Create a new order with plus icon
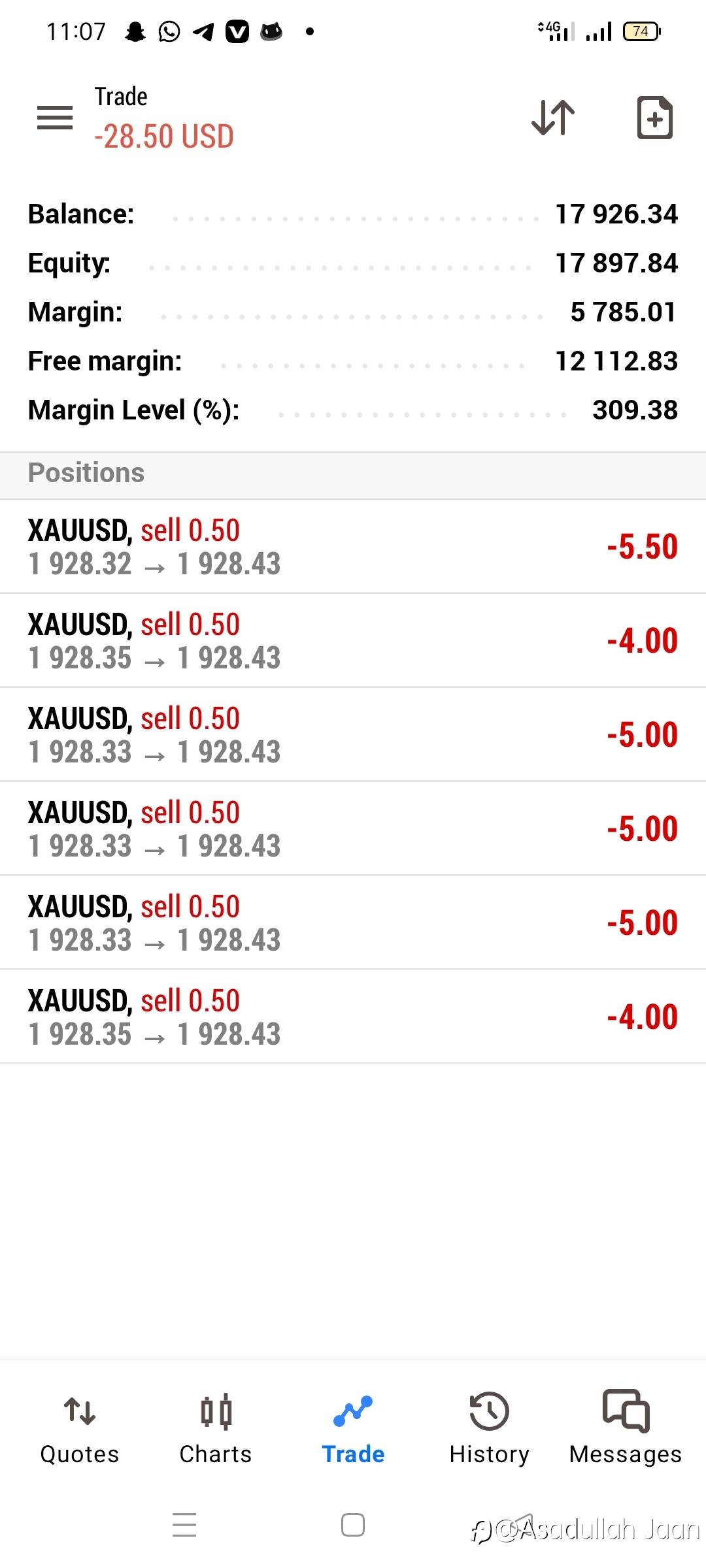The width and height of the screenshot is (706, 1568). (x=655, y=118)
